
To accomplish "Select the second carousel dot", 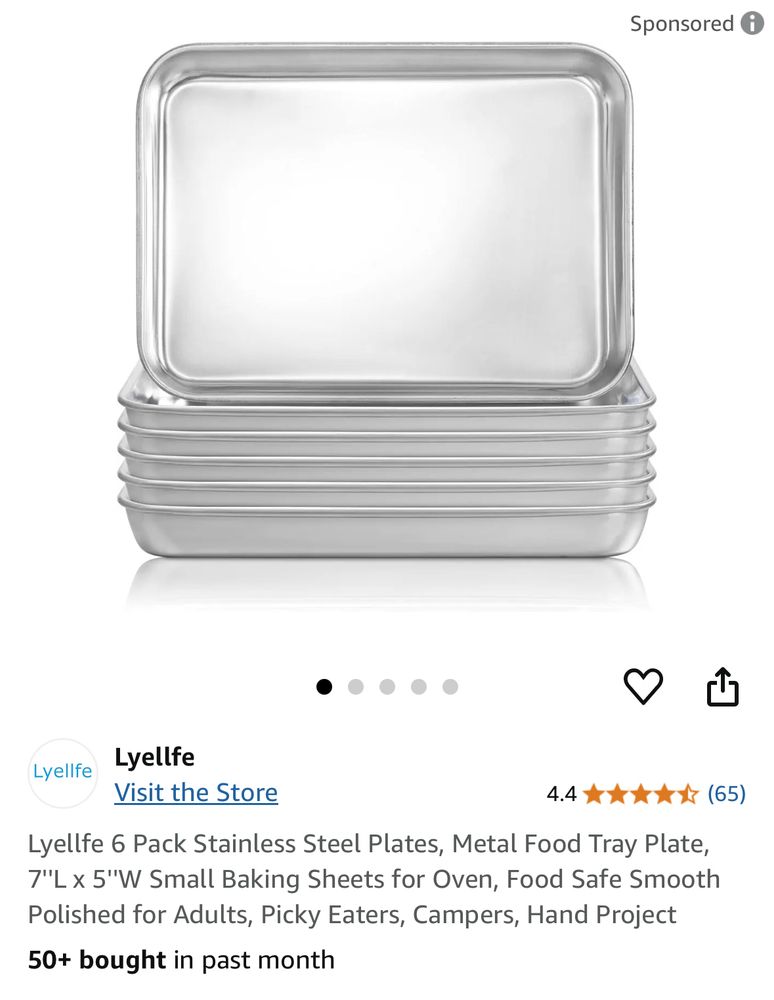I will [x=355, y=686].
